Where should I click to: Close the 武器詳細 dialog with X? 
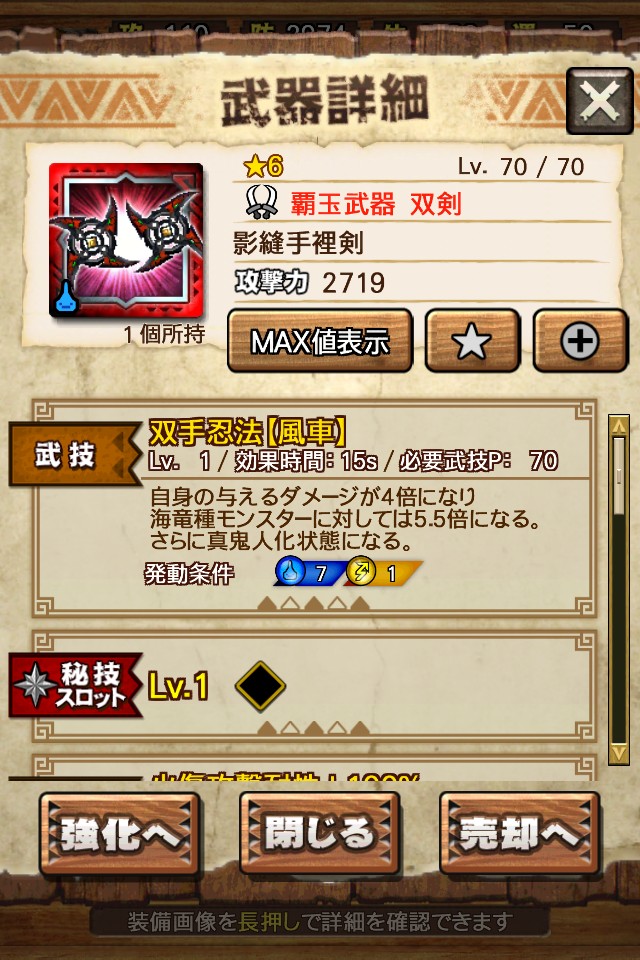click(599, 100)
